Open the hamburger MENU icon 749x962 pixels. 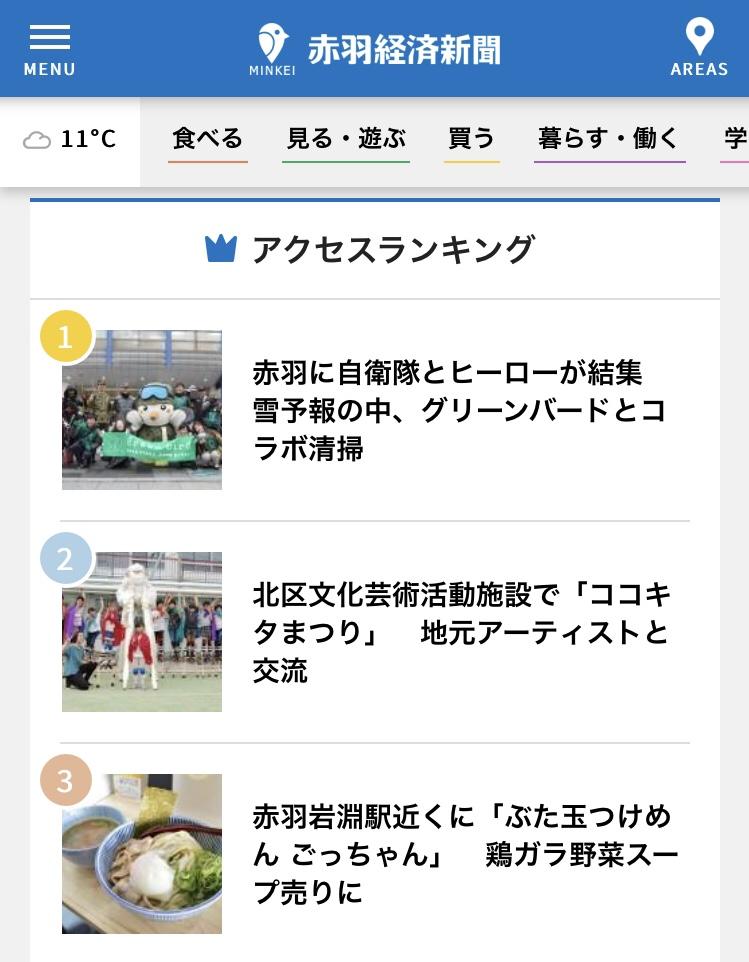click(x=48, y=38)
